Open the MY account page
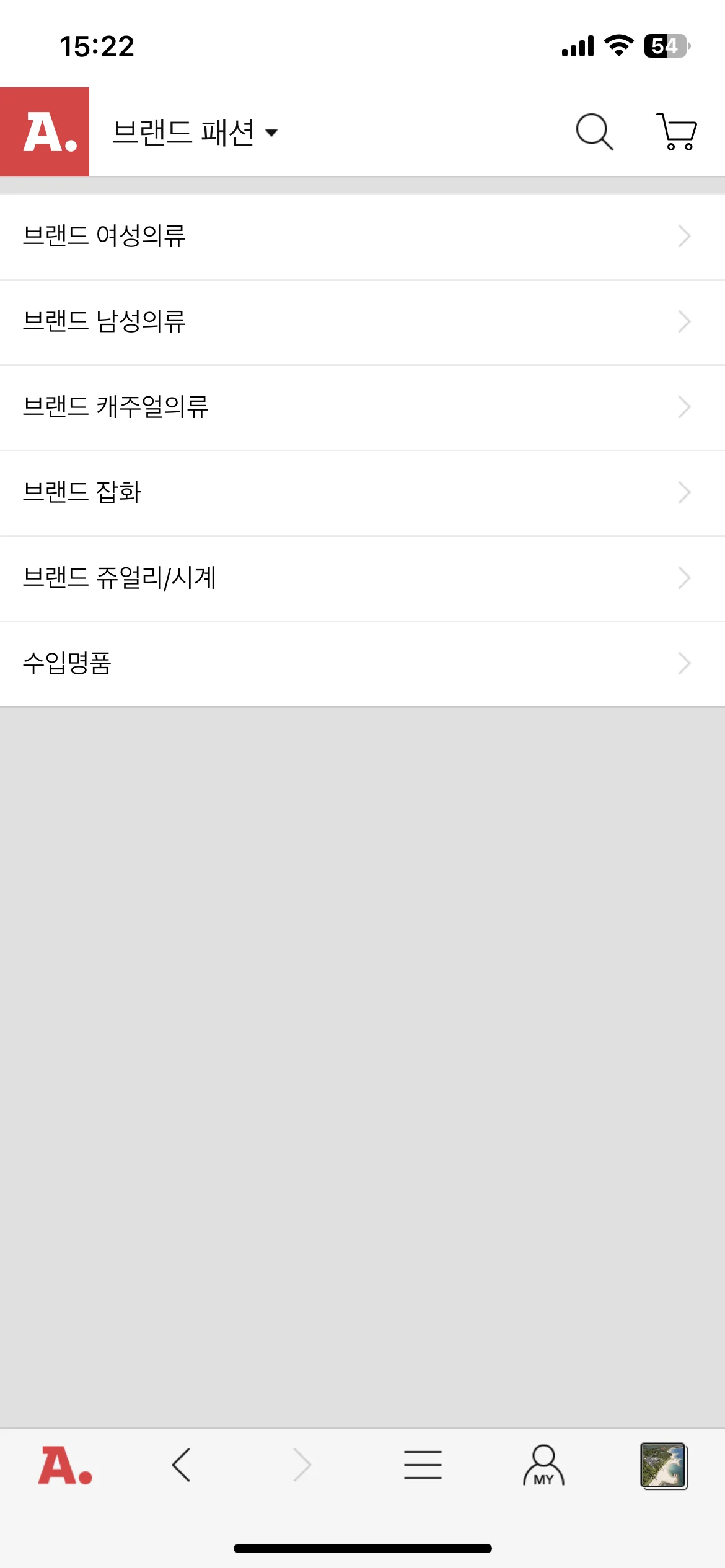The height and width of the screenshot is (1568, 725). click(543, 1465)
